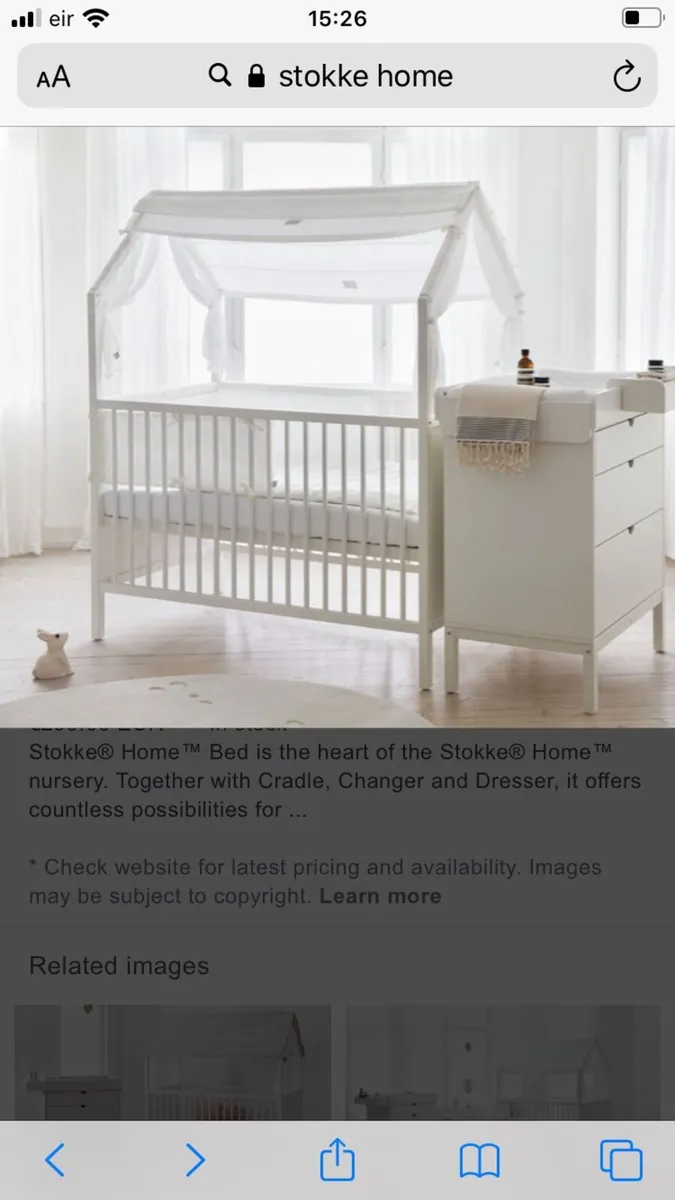This screenshot has width=675, height=1200.
Task: Open Safari bookmarks
Action: click(479, 1161)
